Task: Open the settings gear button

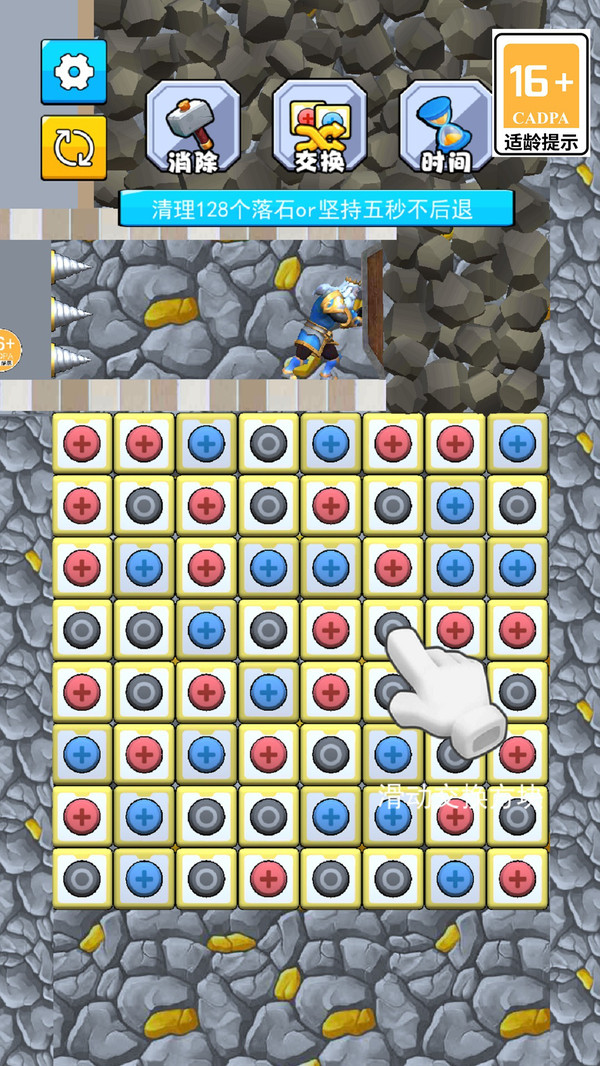Action: coord(73,71)
